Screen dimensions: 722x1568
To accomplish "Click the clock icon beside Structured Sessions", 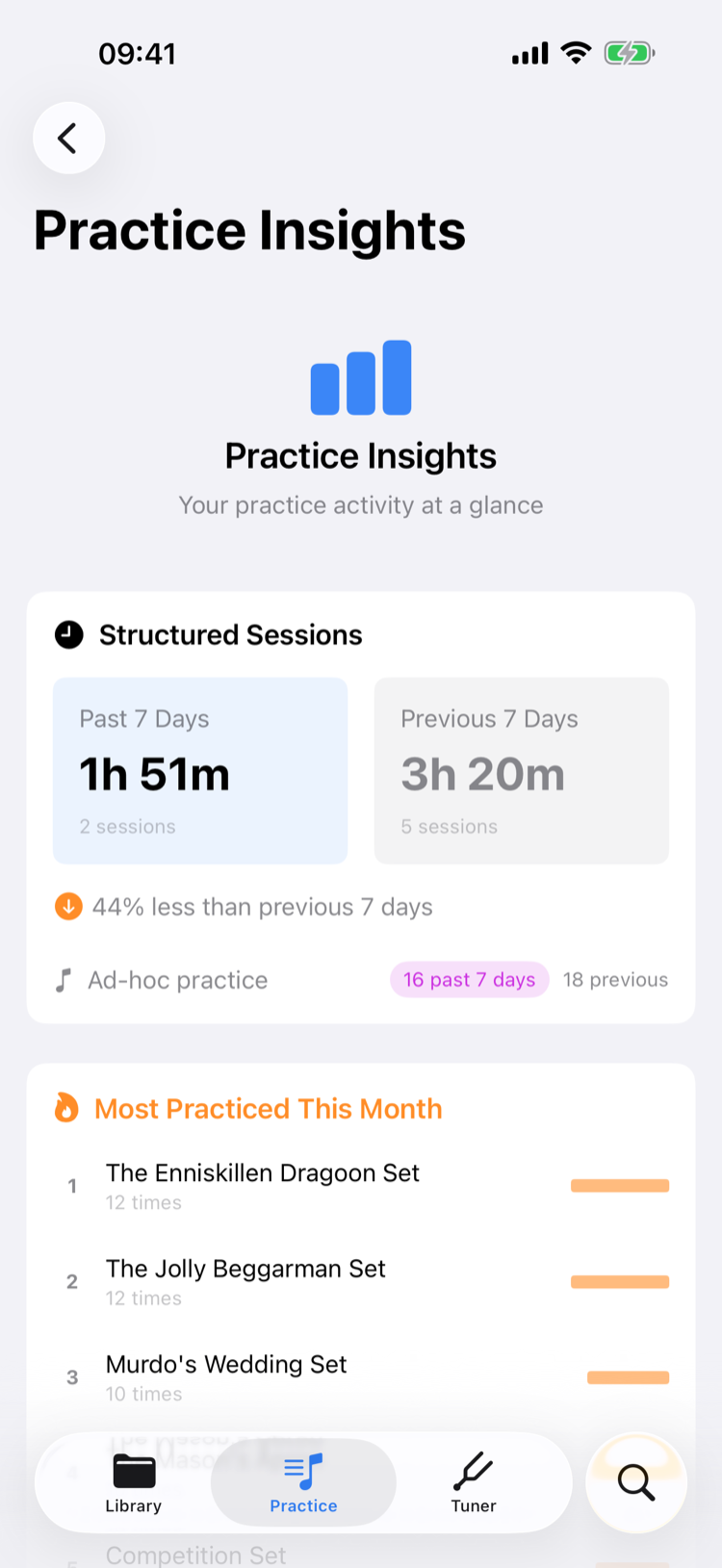I will click(67, 633).
